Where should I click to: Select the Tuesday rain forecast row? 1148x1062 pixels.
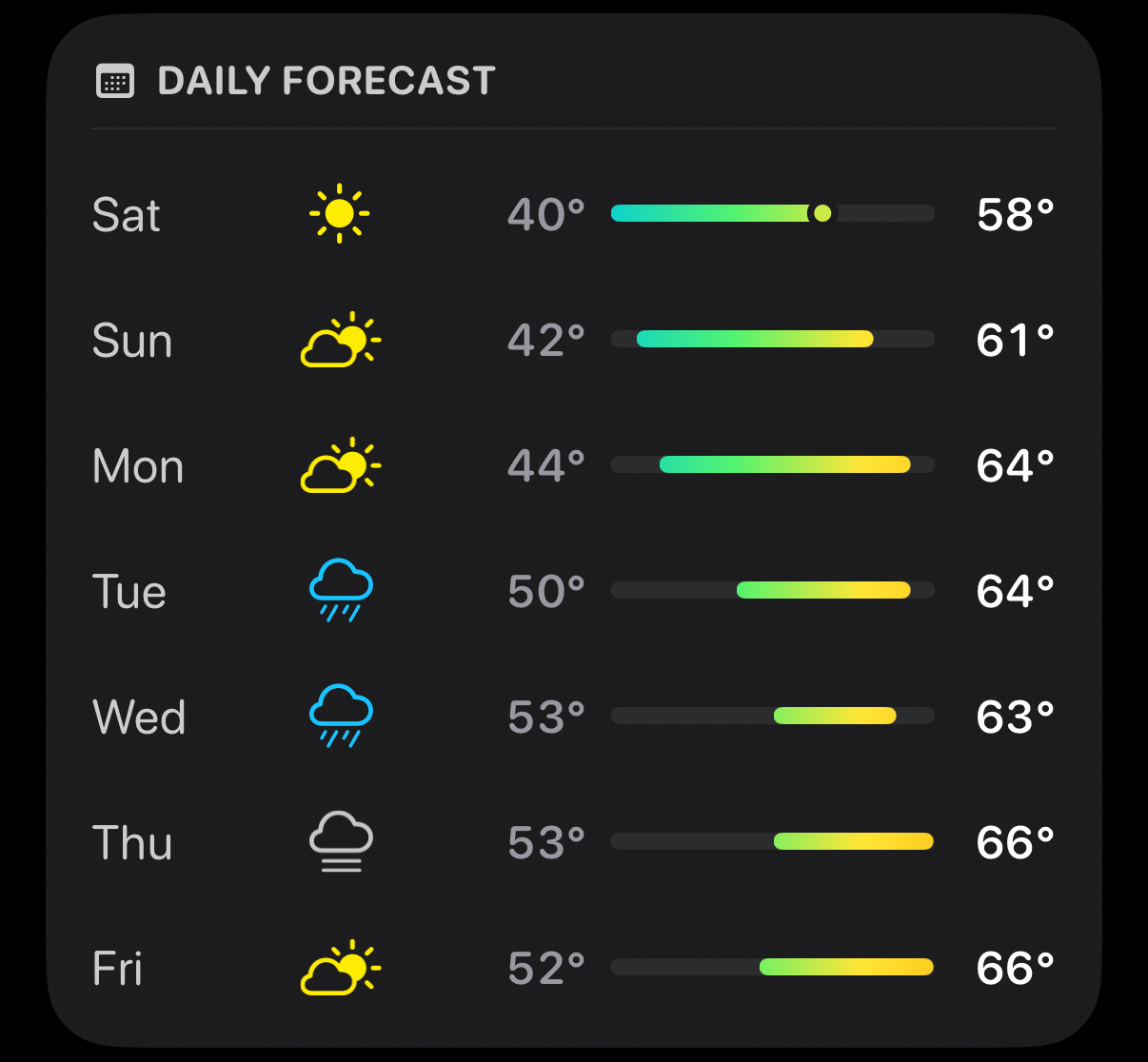[573, 591]
